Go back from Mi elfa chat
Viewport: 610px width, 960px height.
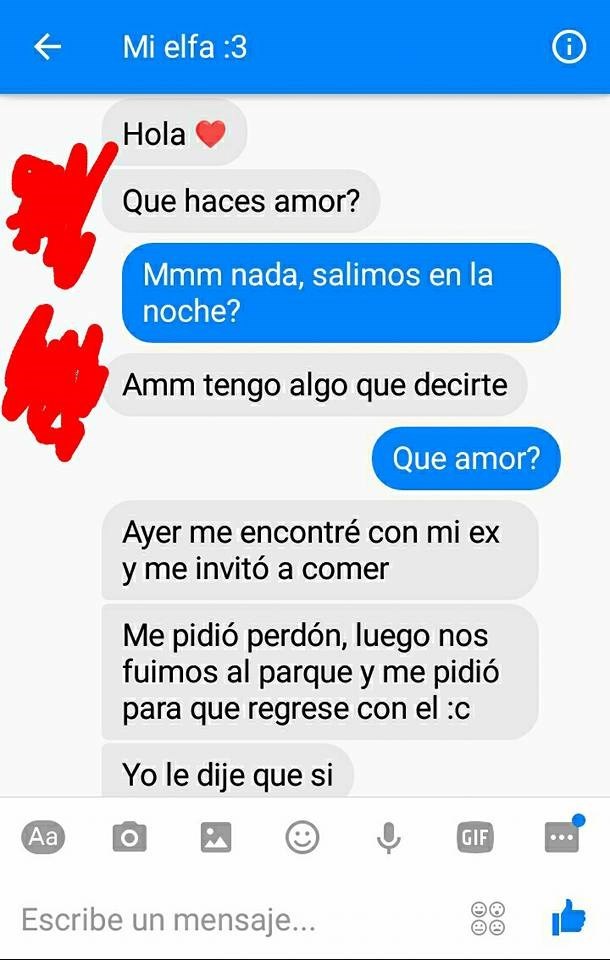pyautogui.click(x=47, y=47)
